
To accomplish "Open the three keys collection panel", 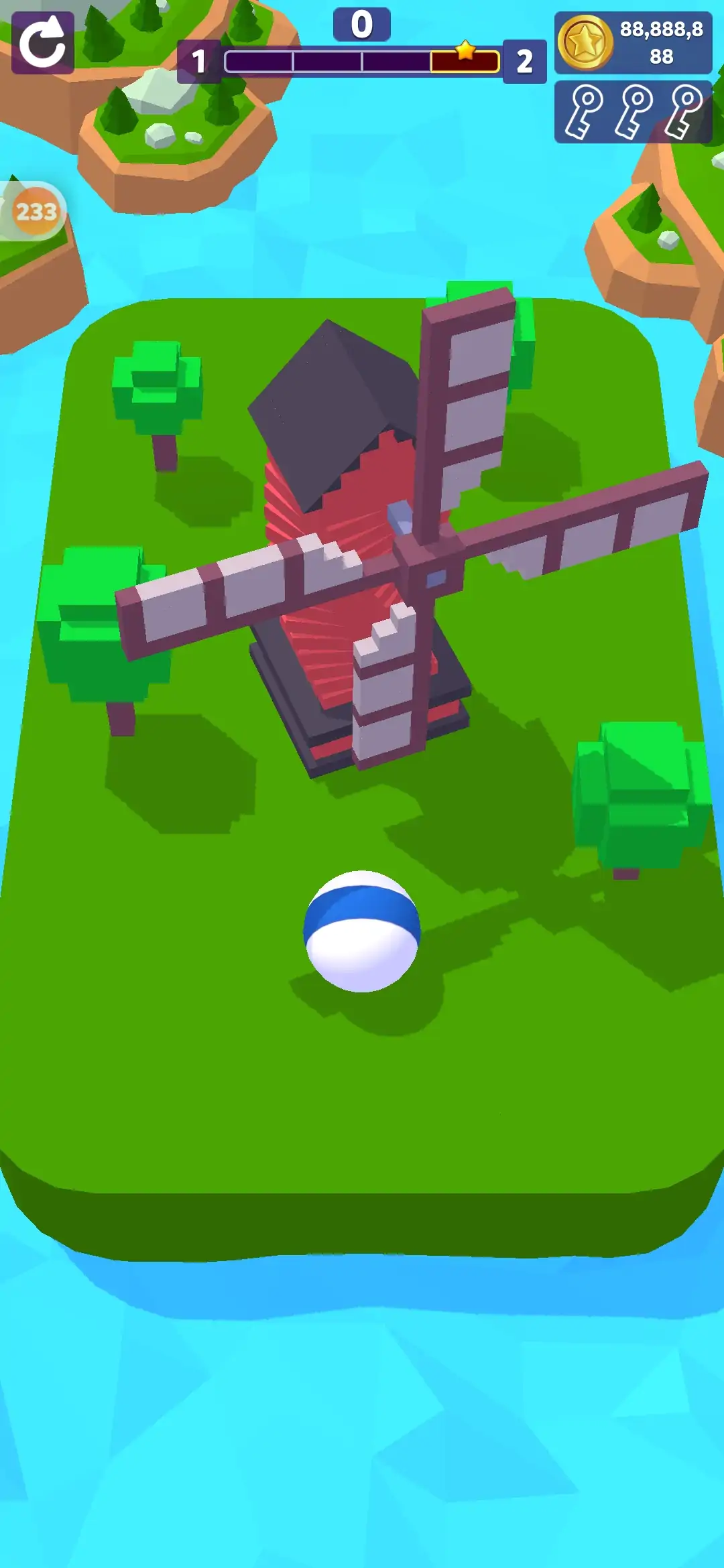I will tap(633, 112).
